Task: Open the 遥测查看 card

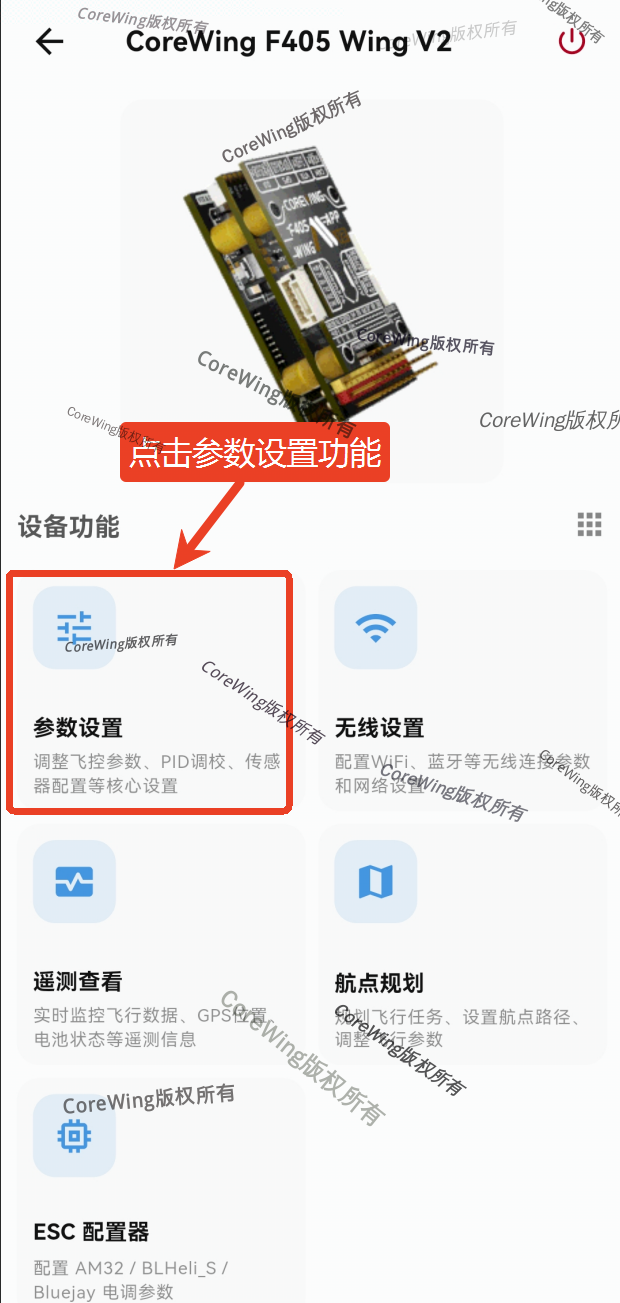Action: (160, 945)
